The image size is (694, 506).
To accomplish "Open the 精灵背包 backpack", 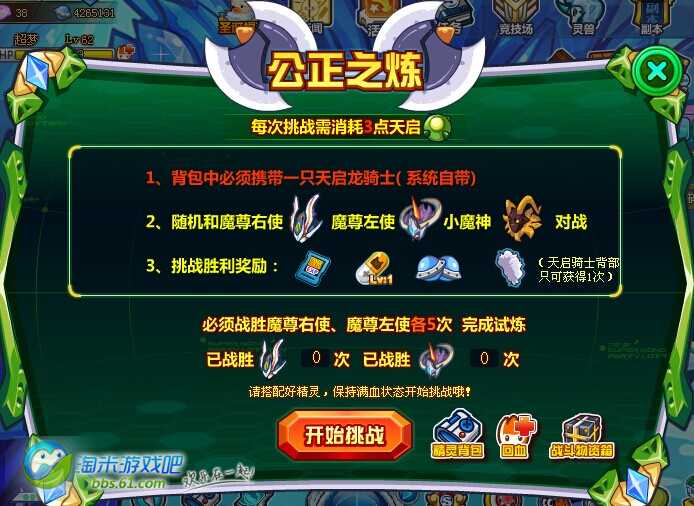I will pos(458,436).
